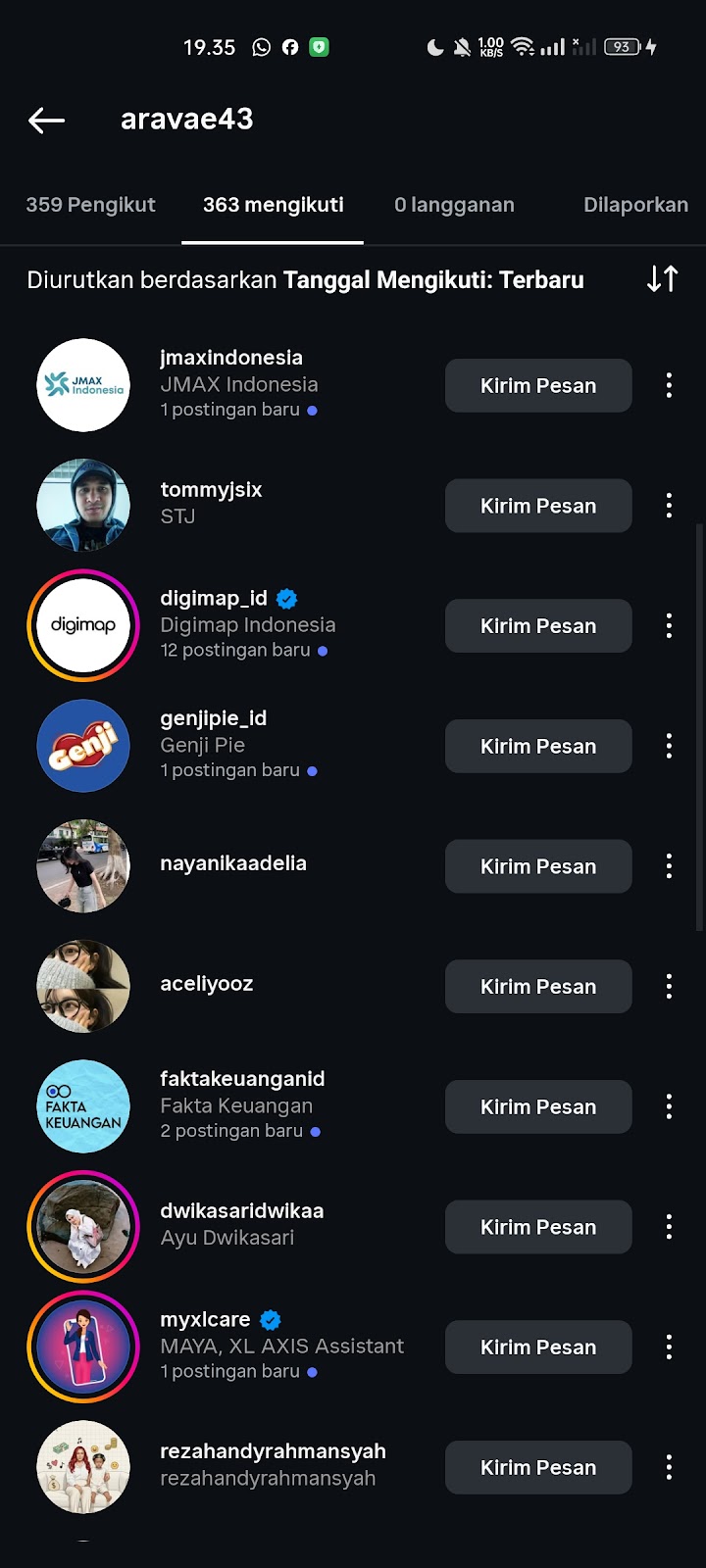Open three-dot menu for rezahandyrahmansyah

[669, 1467]
